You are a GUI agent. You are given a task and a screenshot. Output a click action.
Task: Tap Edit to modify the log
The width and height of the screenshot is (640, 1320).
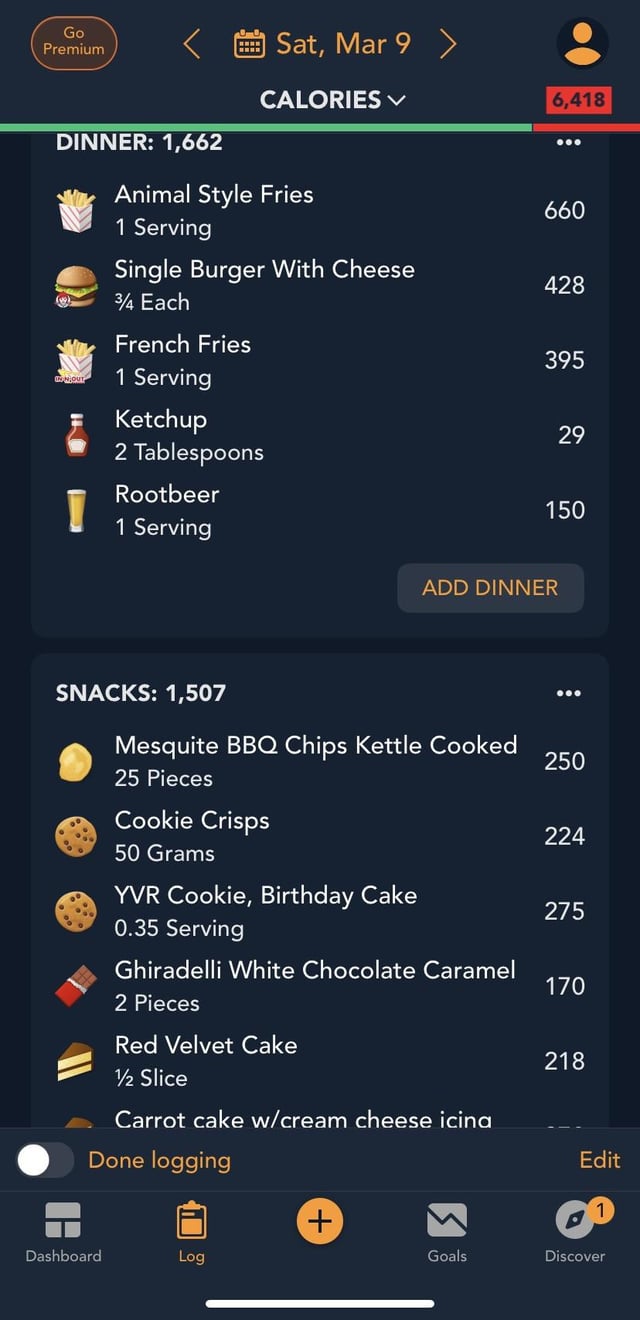tap(599, 1160)
